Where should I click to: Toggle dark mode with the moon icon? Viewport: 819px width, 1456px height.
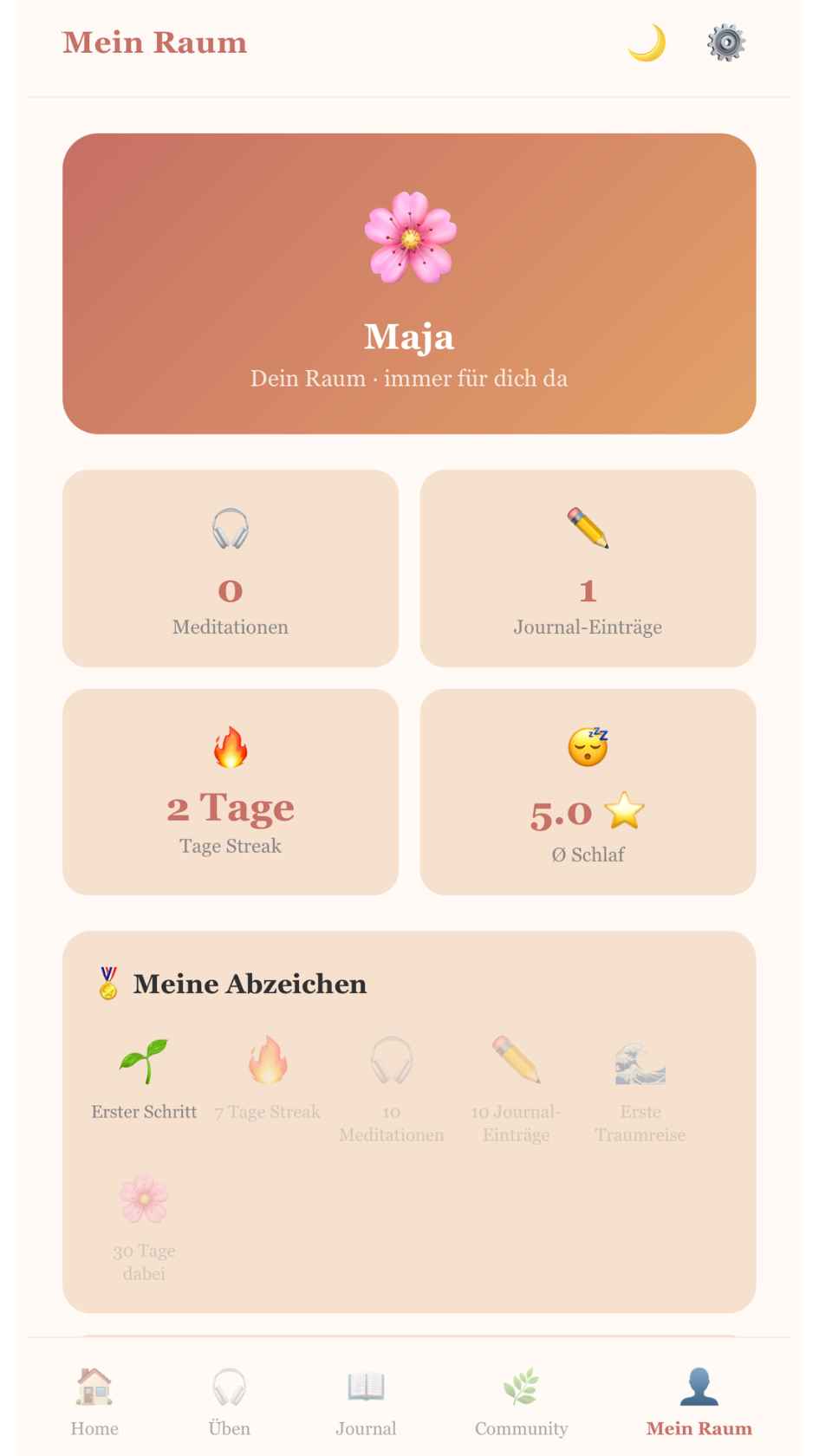point(647,42)
